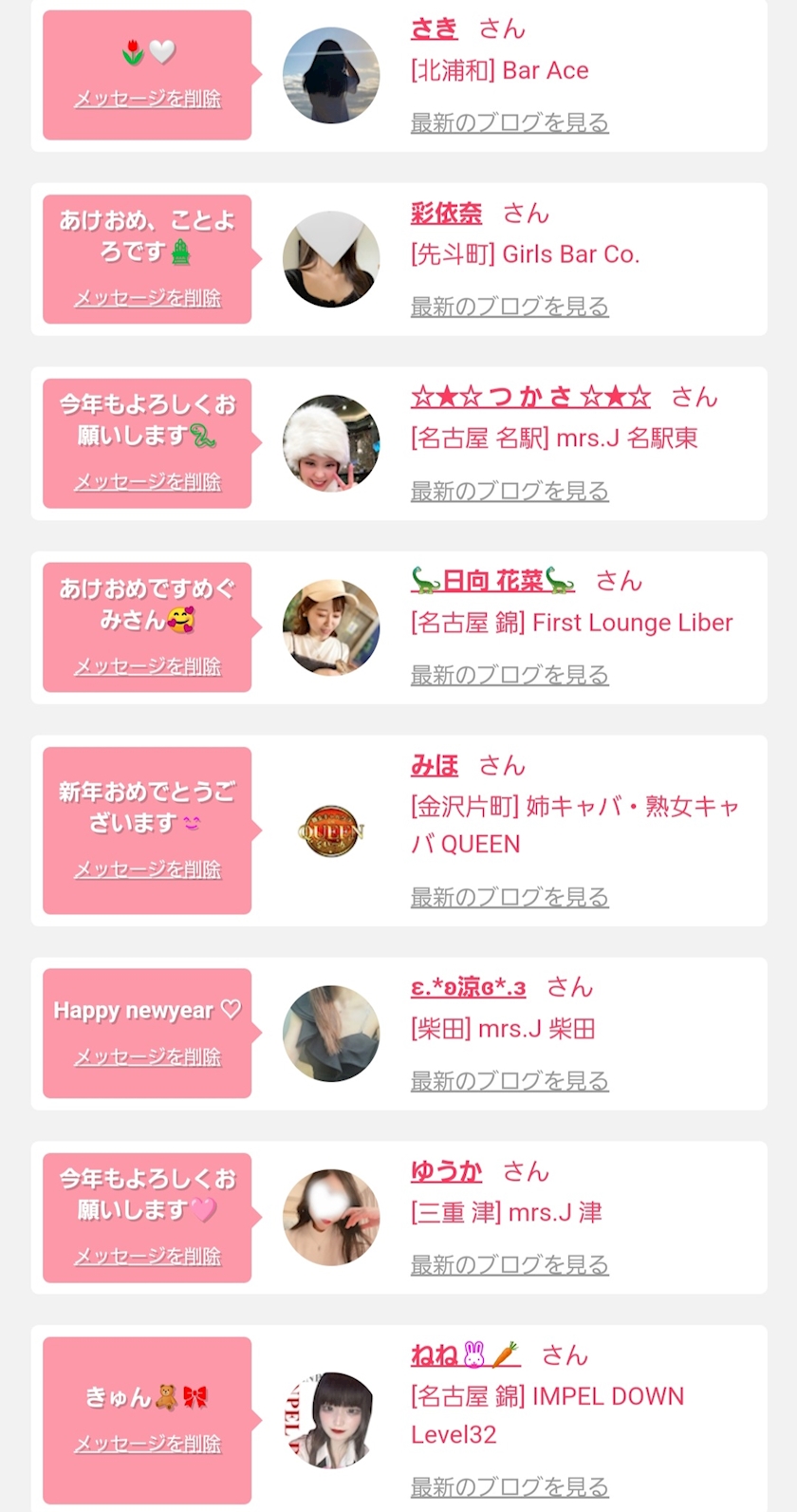Viewport: 797px width, 1512px height.
Task: Delete the あけおめ、ことよろです message
Action: point(147,298)
